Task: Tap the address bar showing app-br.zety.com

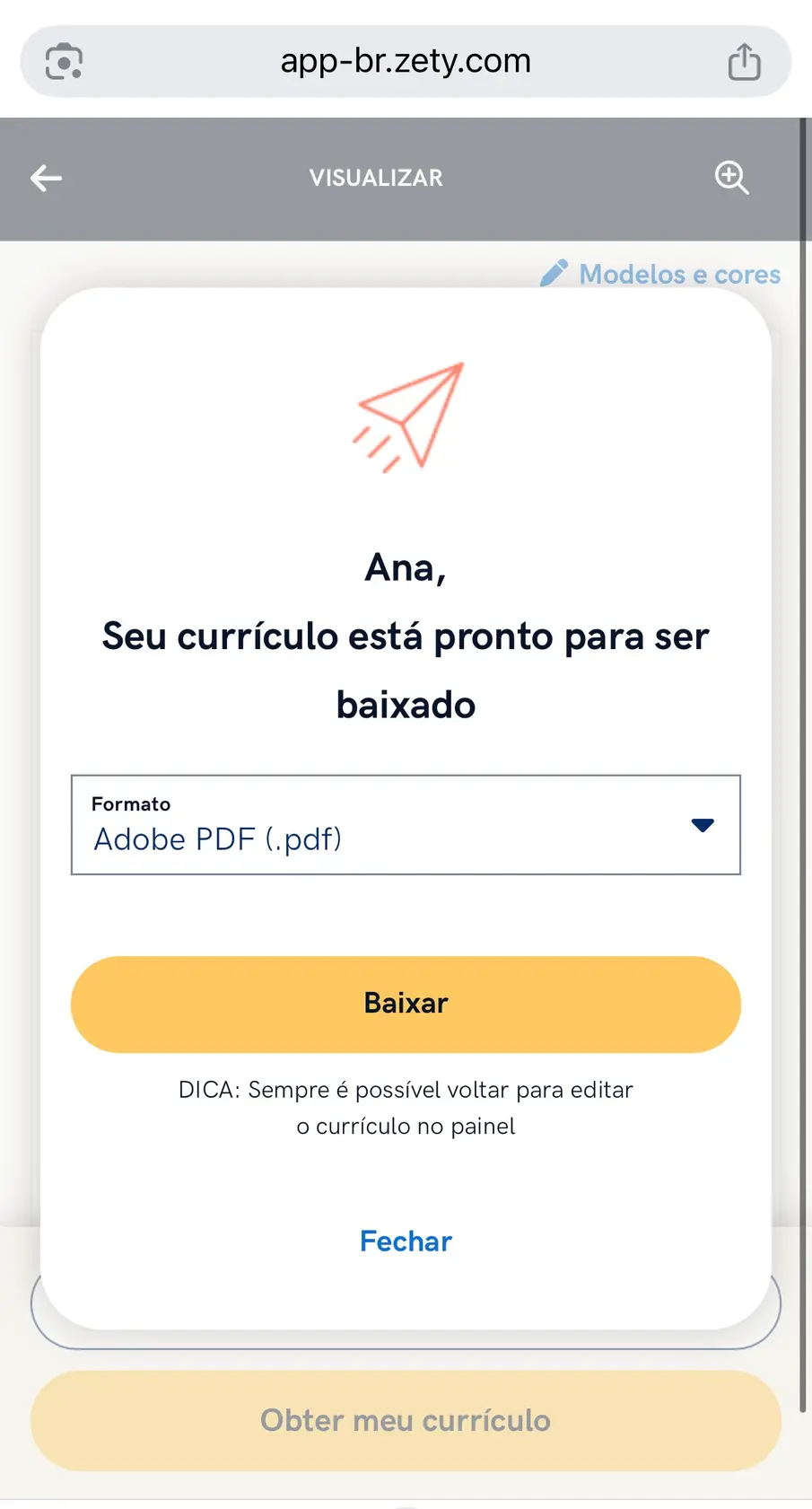Action: click(x=405, y=60)
